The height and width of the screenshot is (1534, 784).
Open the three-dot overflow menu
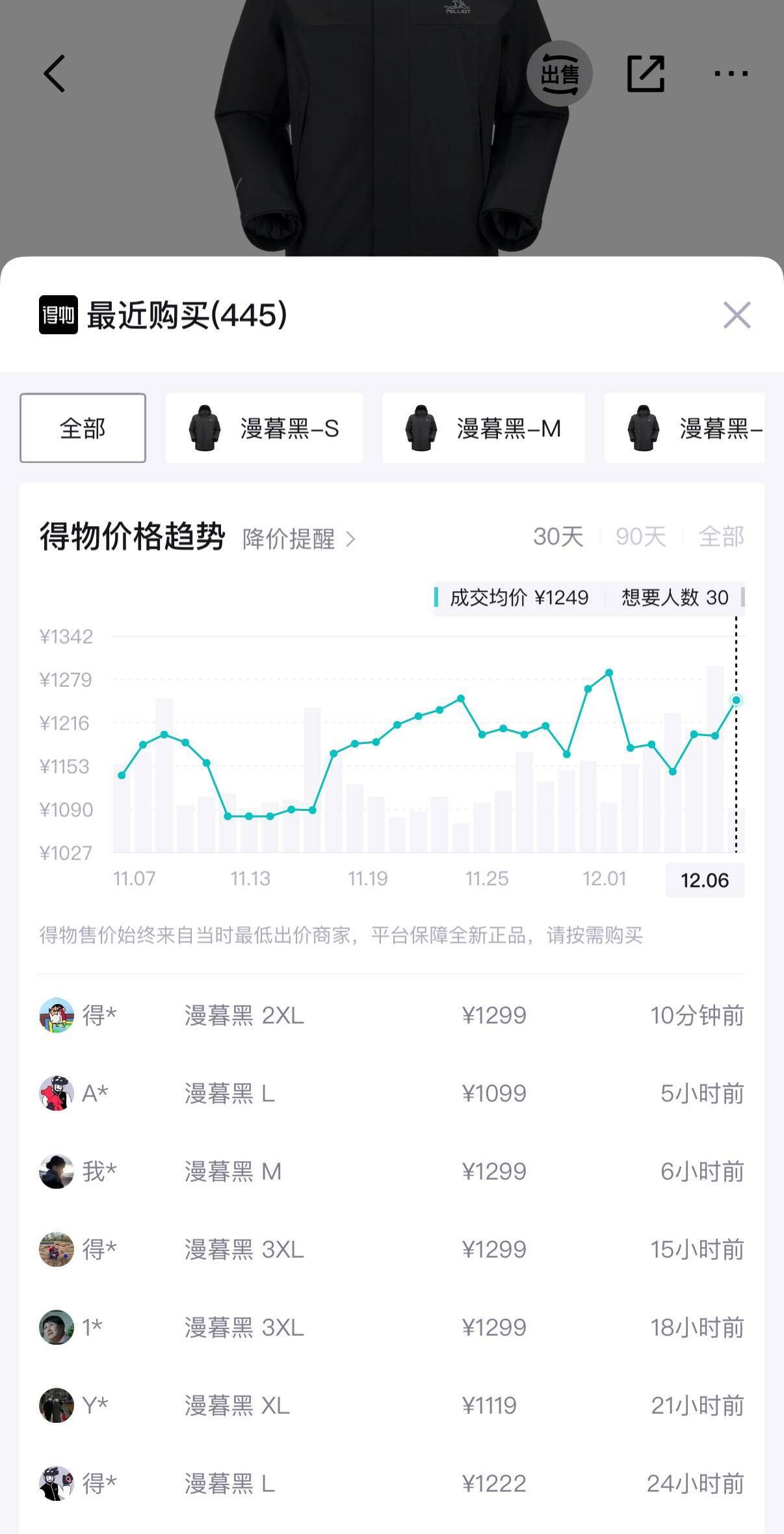pyautogui.click(x=731, y=74)
